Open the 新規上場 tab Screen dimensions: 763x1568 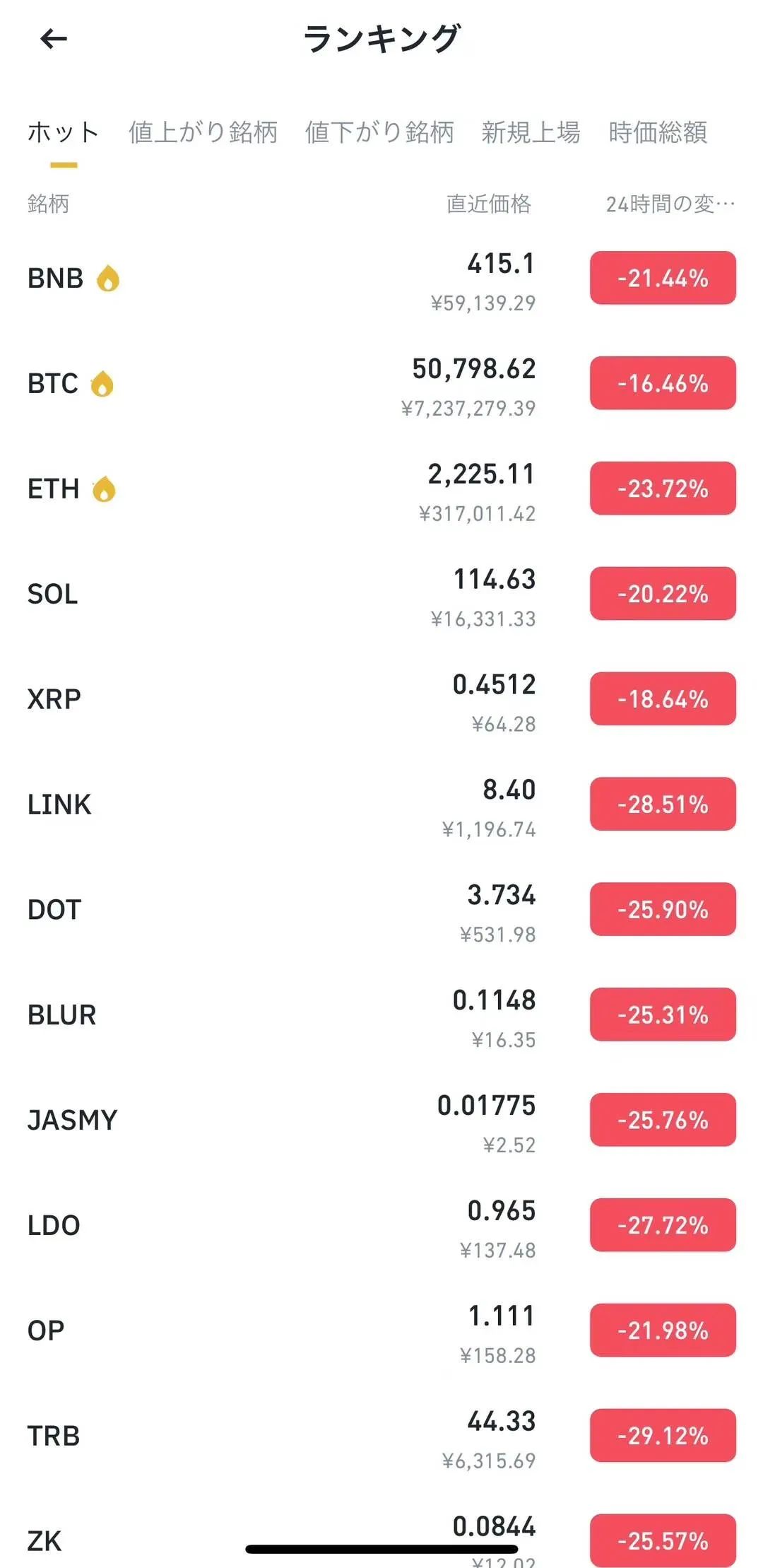click(531, 132)
